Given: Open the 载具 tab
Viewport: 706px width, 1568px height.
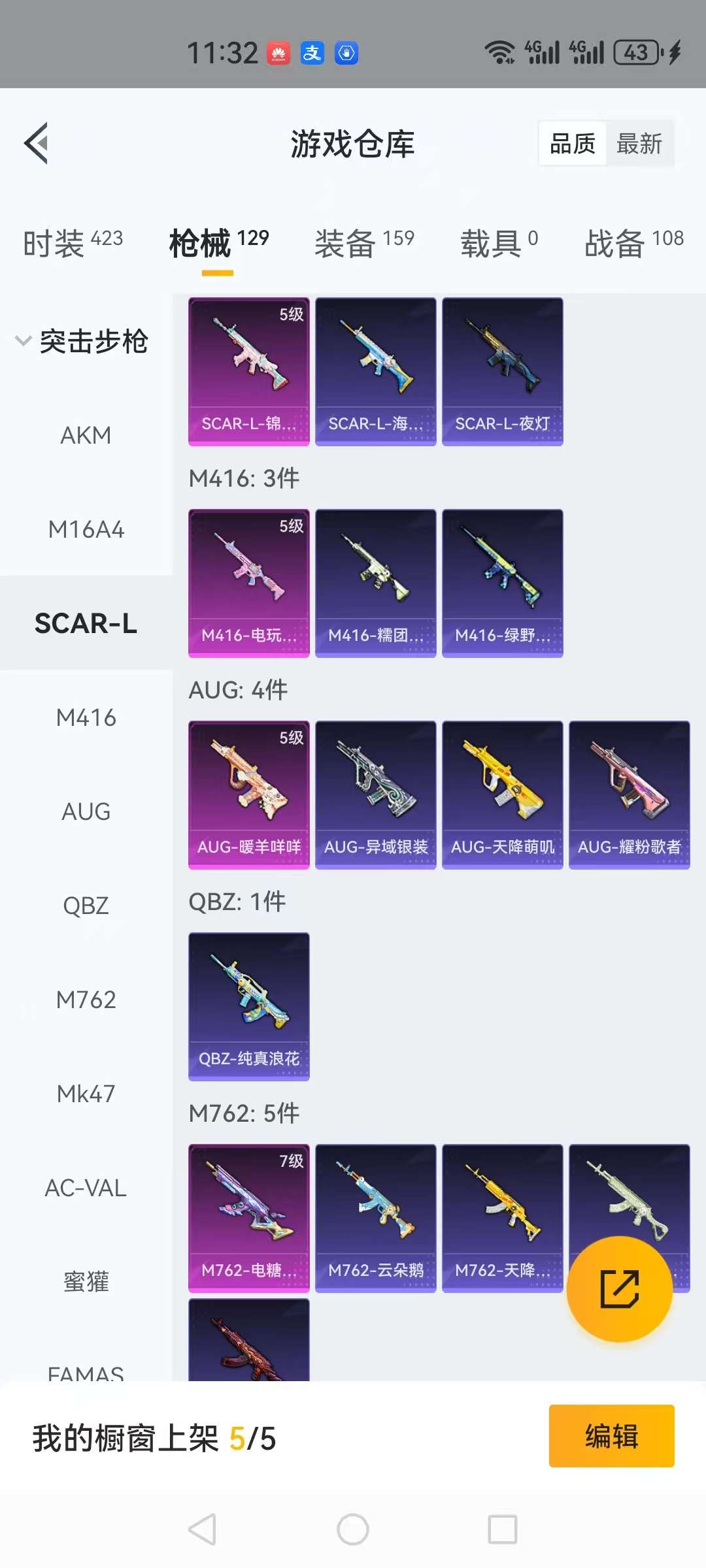Looking at the screenshot, I should tap(499, 243).
